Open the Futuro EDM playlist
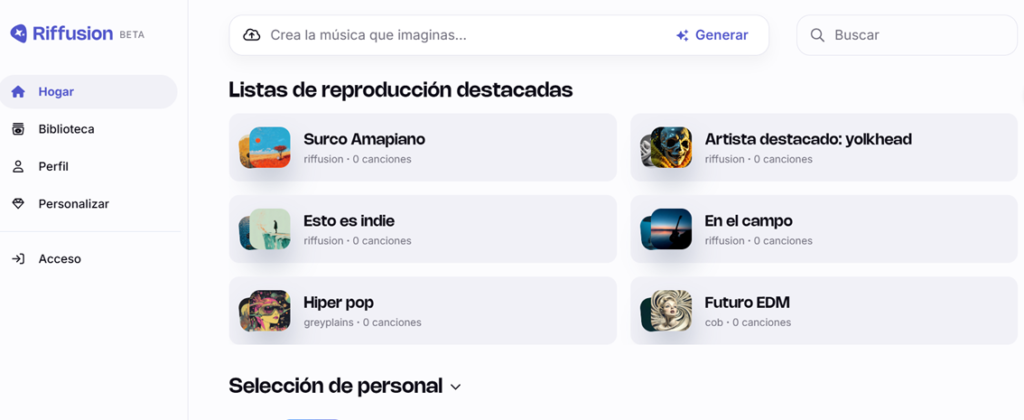Image resolution: width=1024 pixels, height=420 pixels. tap(823, 311)
